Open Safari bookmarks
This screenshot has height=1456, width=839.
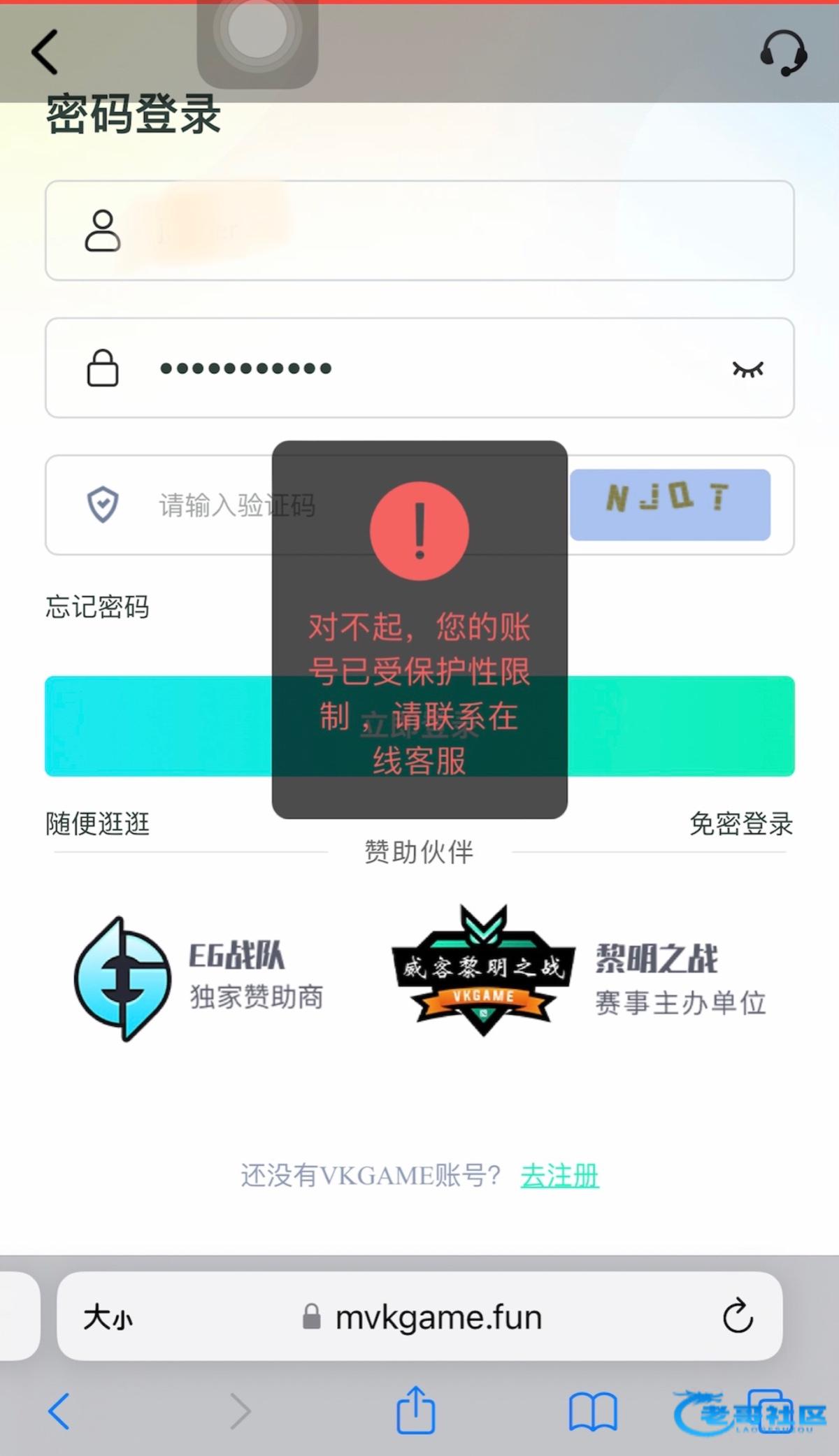[593, 1411]
